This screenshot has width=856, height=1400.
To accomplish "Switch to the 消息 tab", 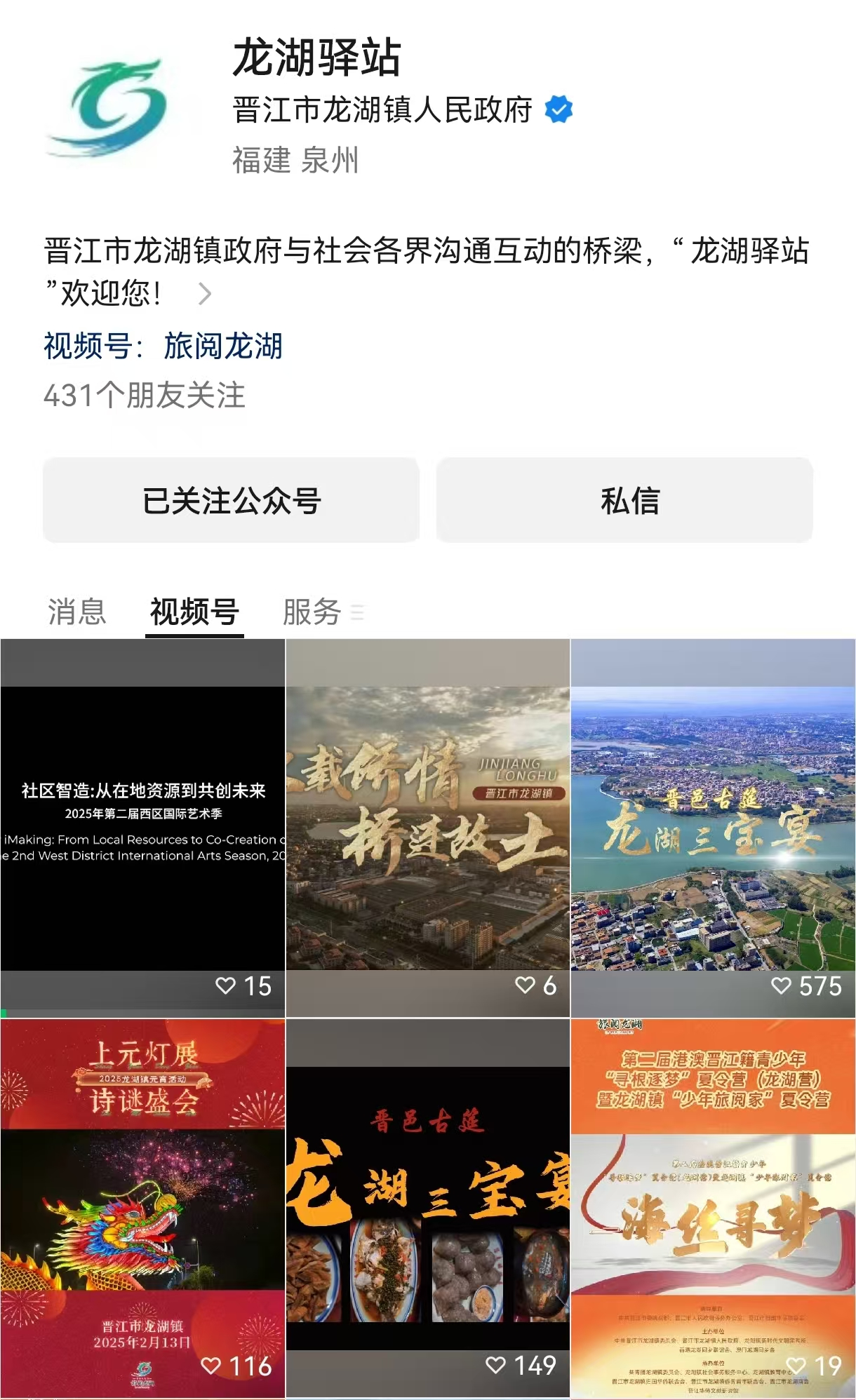I will click(x=76, y=612).
